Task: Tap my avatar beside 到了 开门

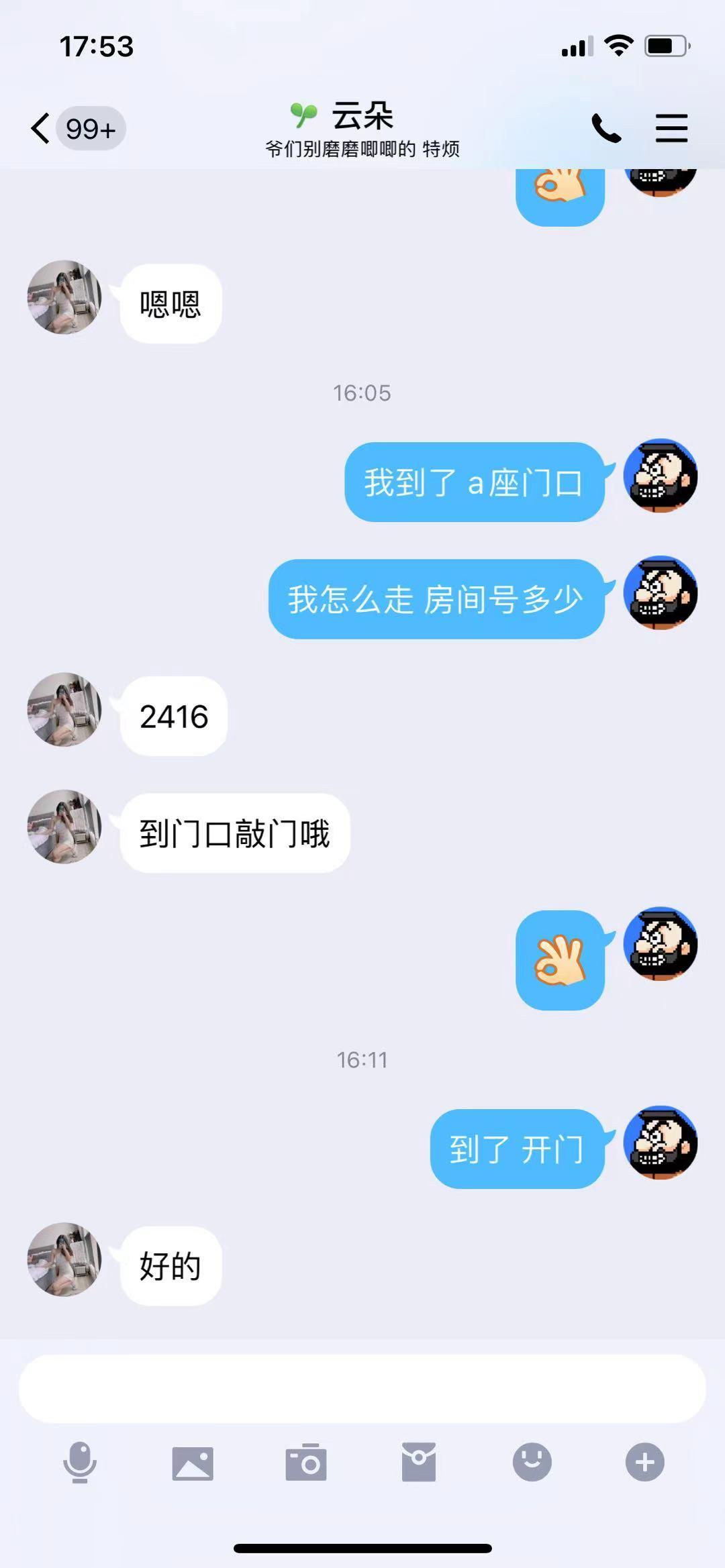Action: pyautogui.click(x=661, y=1143)
